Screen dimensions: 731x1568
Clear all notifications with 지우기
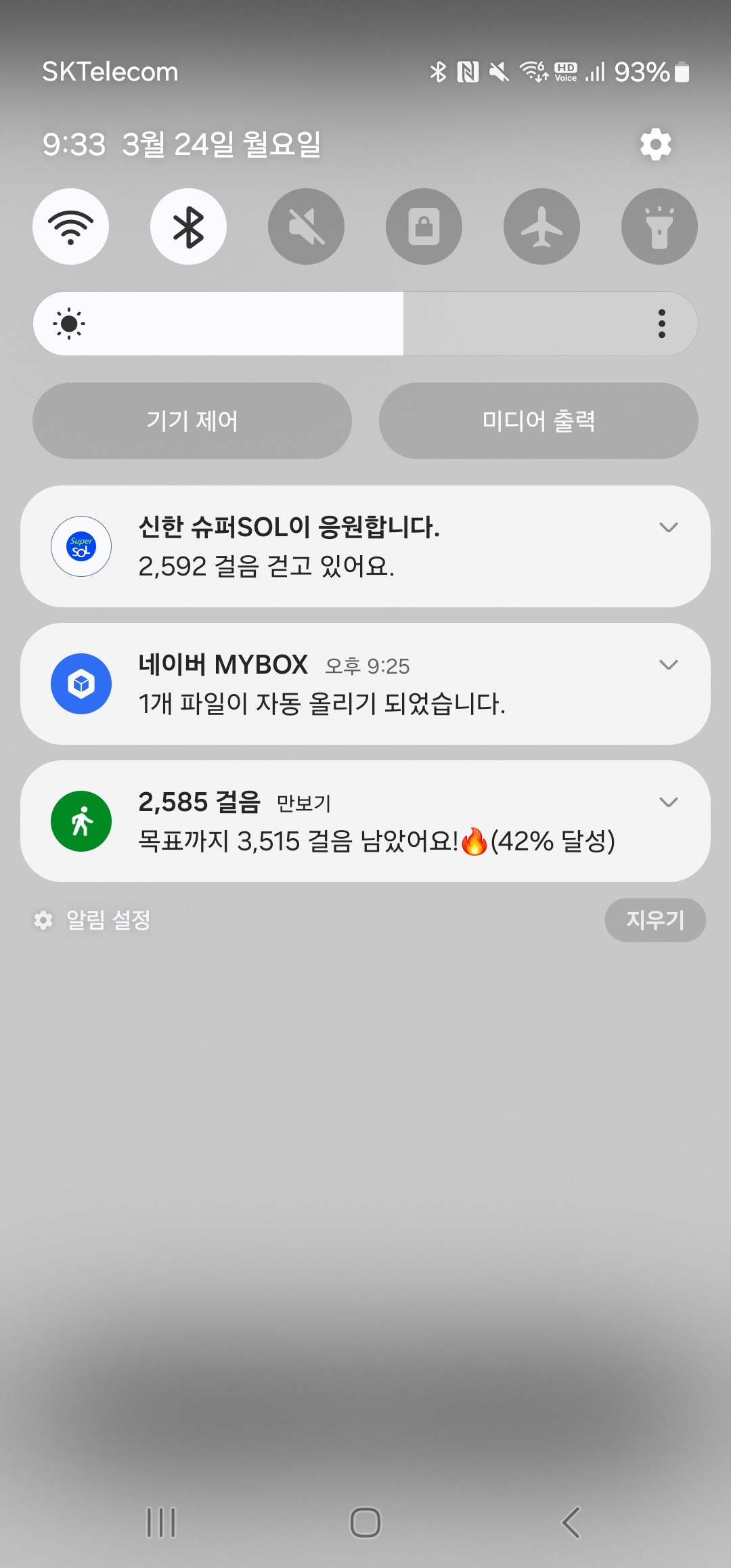[x=655, y=920]
